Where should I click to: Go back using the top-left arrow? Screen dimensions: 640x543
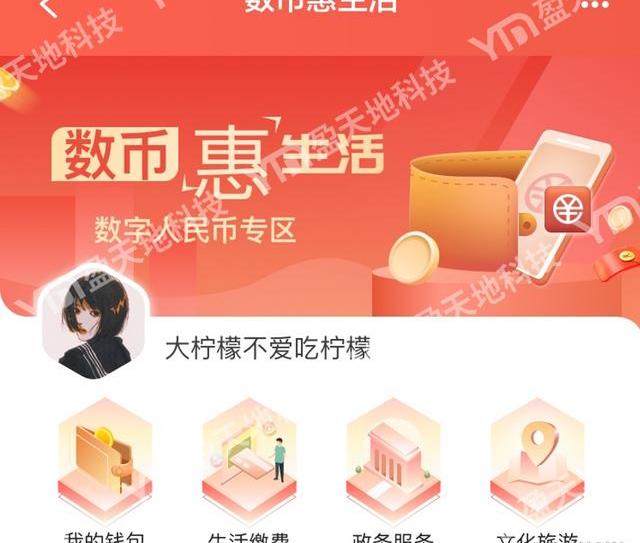pyautogui.click(x=46, y=6)
